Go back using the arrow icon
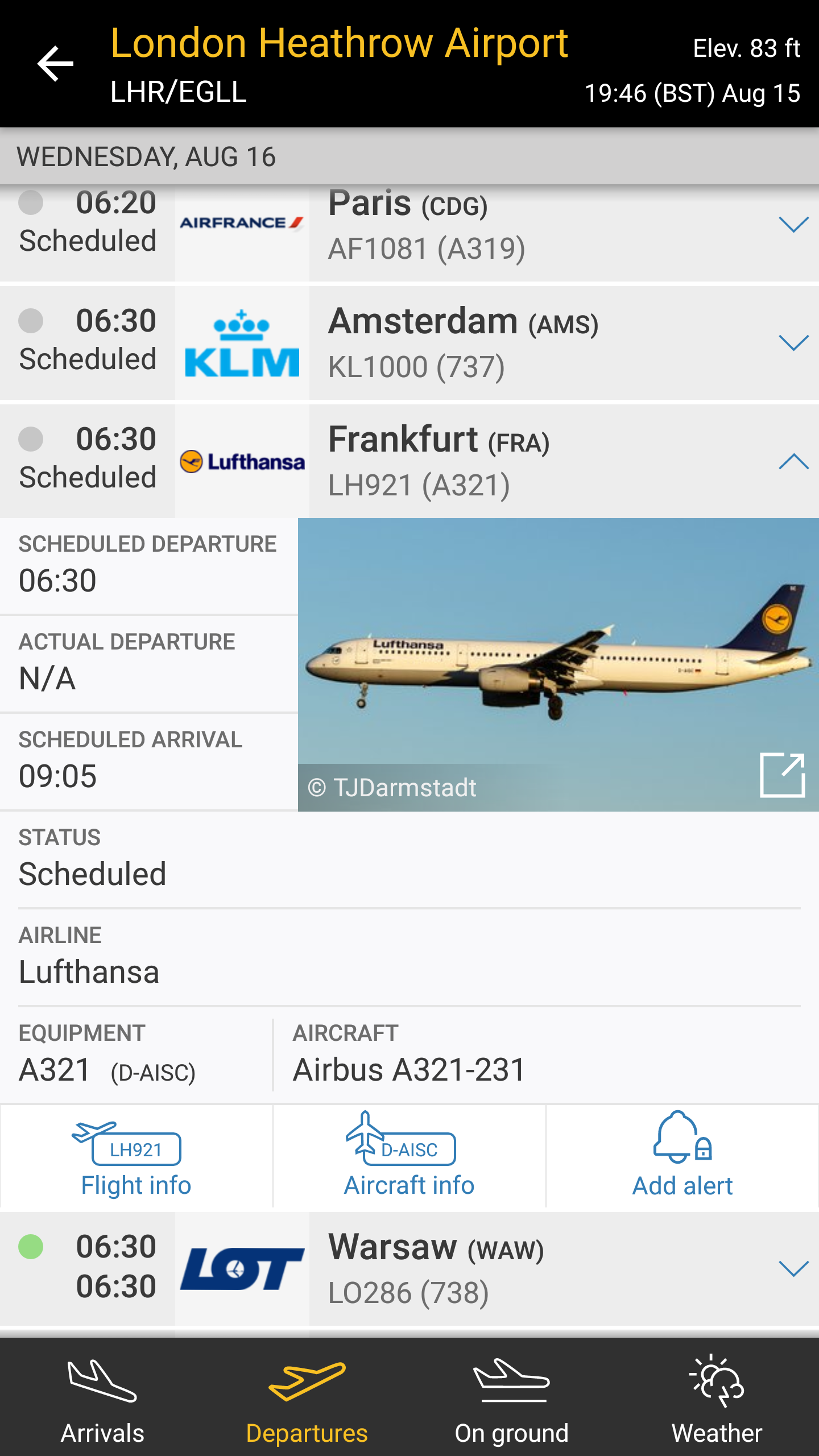Screen dimensions: 819x1456 pos(55,64)
